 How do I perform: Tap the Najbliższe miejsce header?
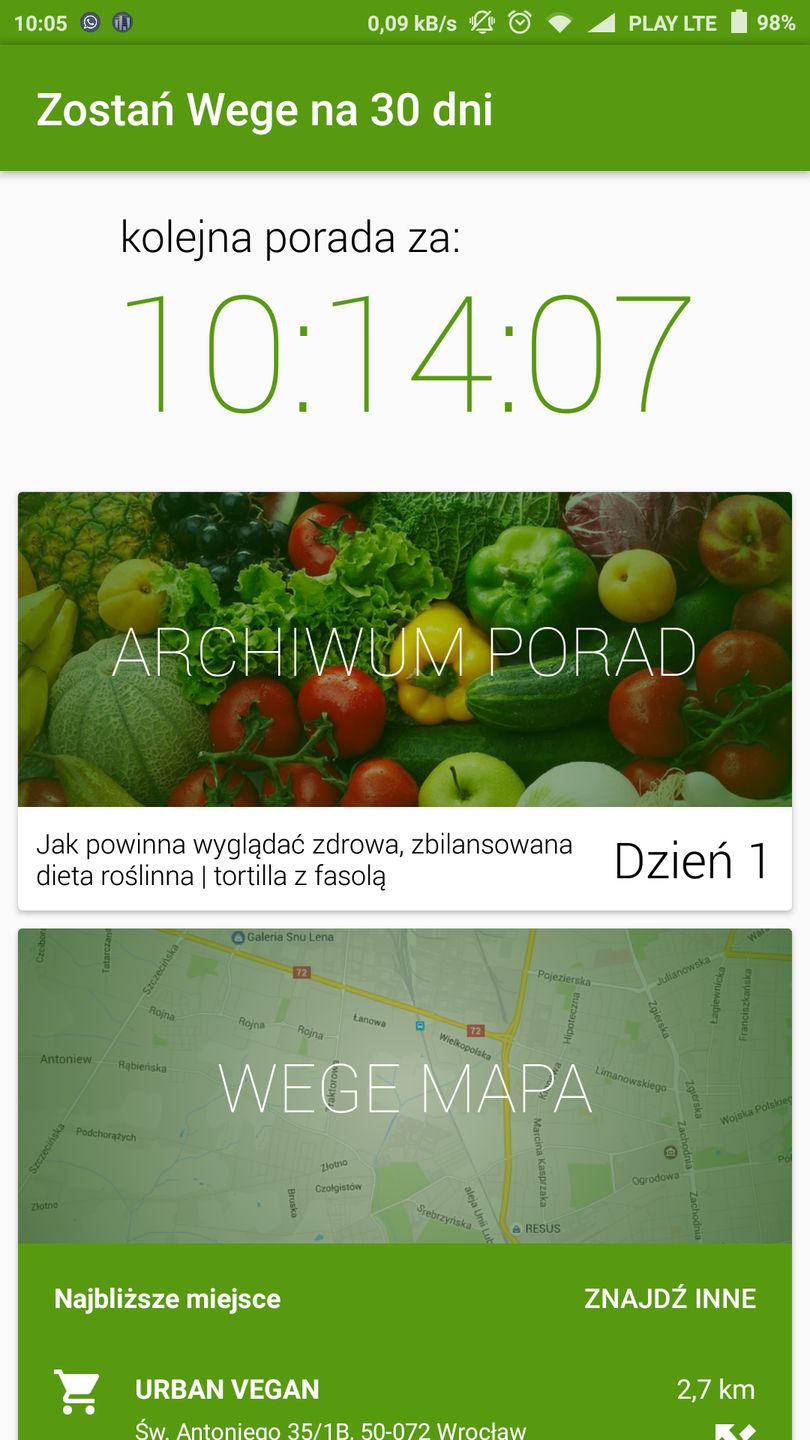[x=166, y=1298]
